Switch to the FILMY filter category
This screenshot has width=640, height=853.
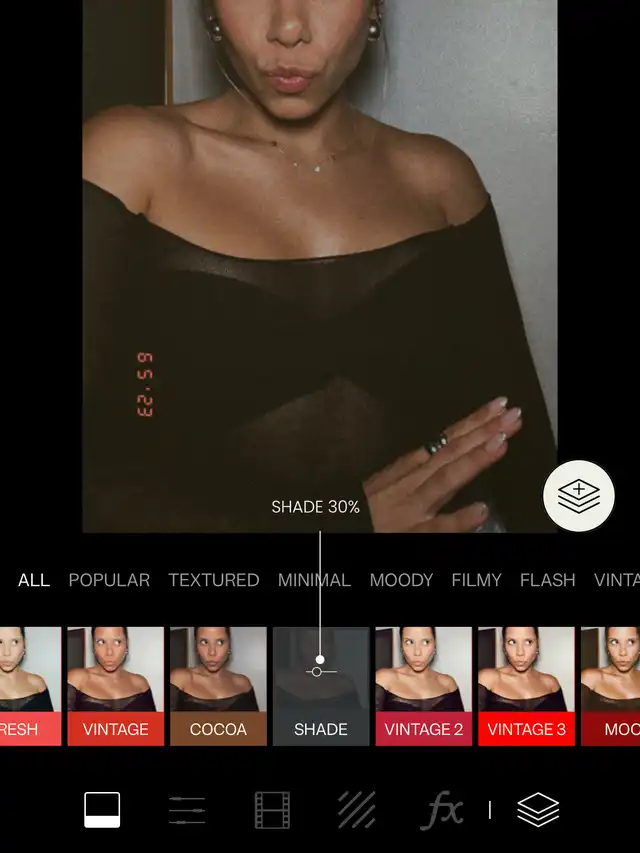[x=476, y=580]
